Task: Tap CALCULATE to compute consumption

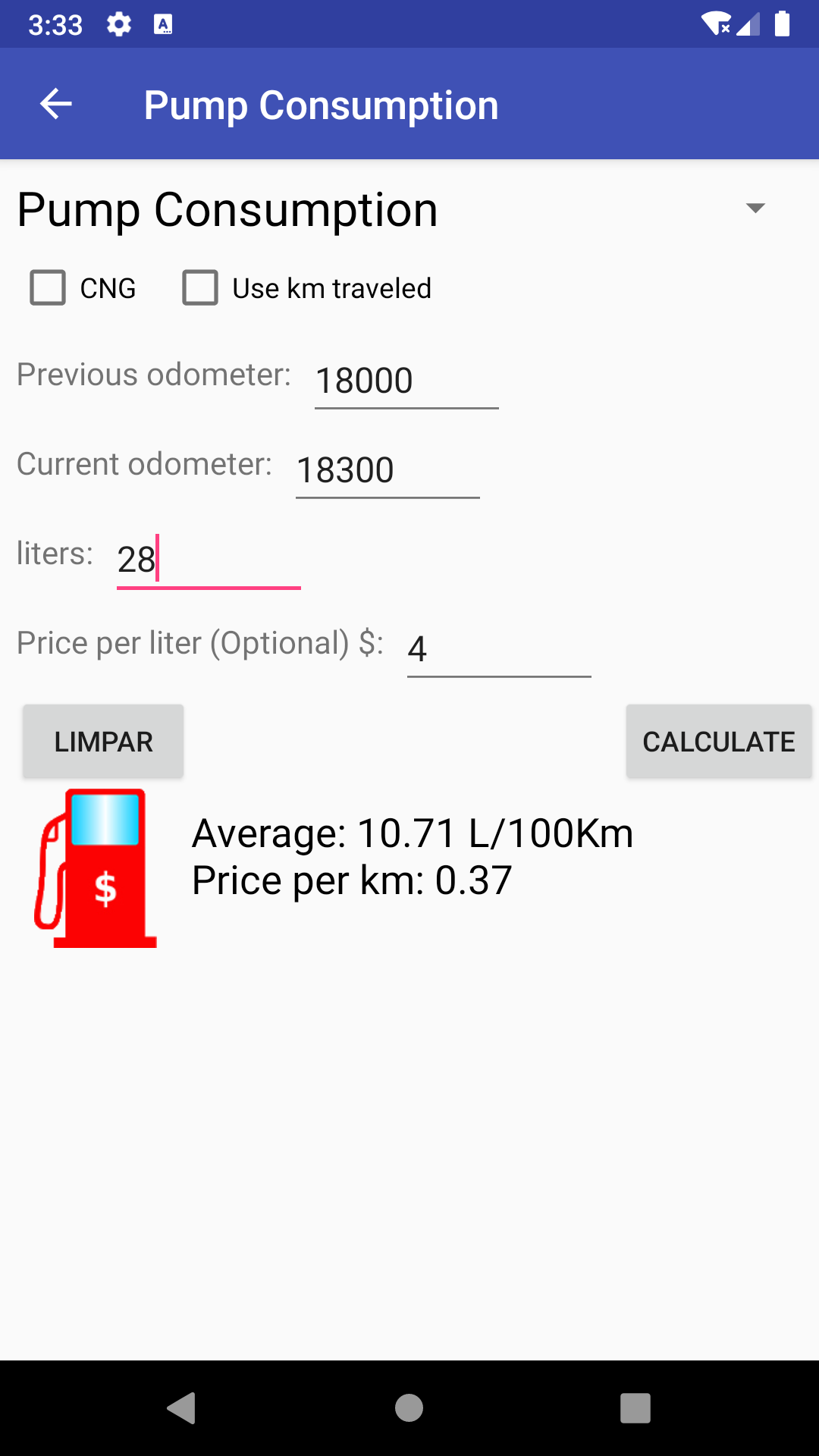Action: (x=719, y=742)
